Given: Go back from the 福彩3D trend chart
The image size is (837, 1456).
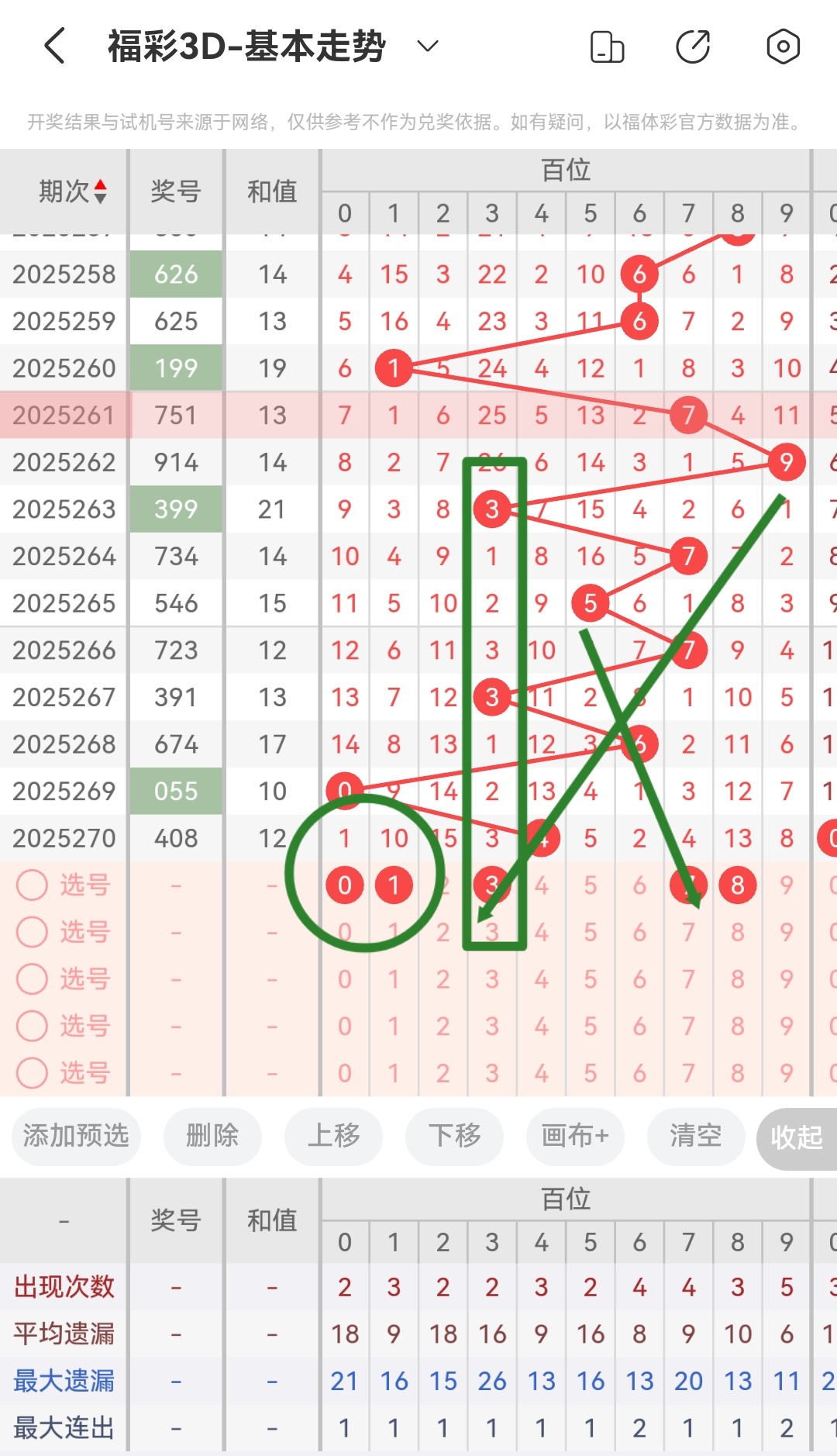Looking at the screenshot, I should (54, 47).
